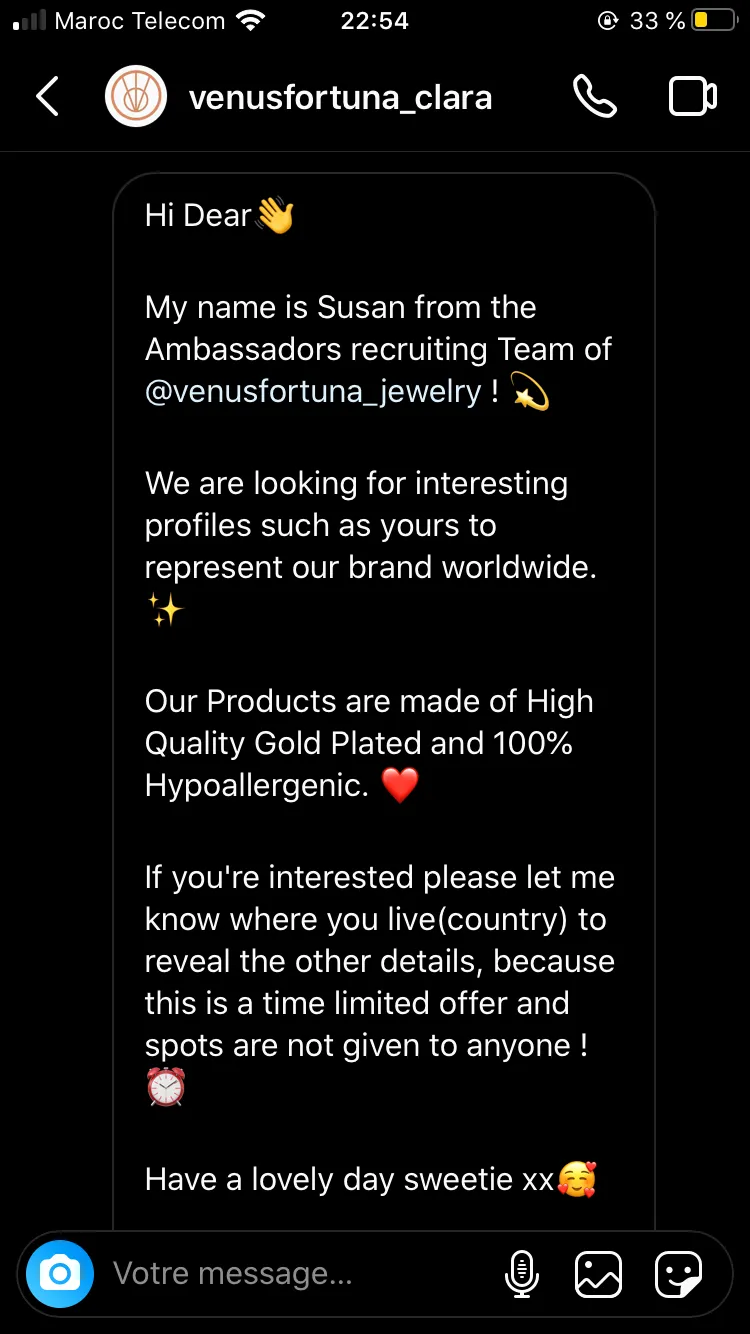Record a voice message with the microphone
The width and height of the screenshot is (750, 1334).
click(520, 1274)
